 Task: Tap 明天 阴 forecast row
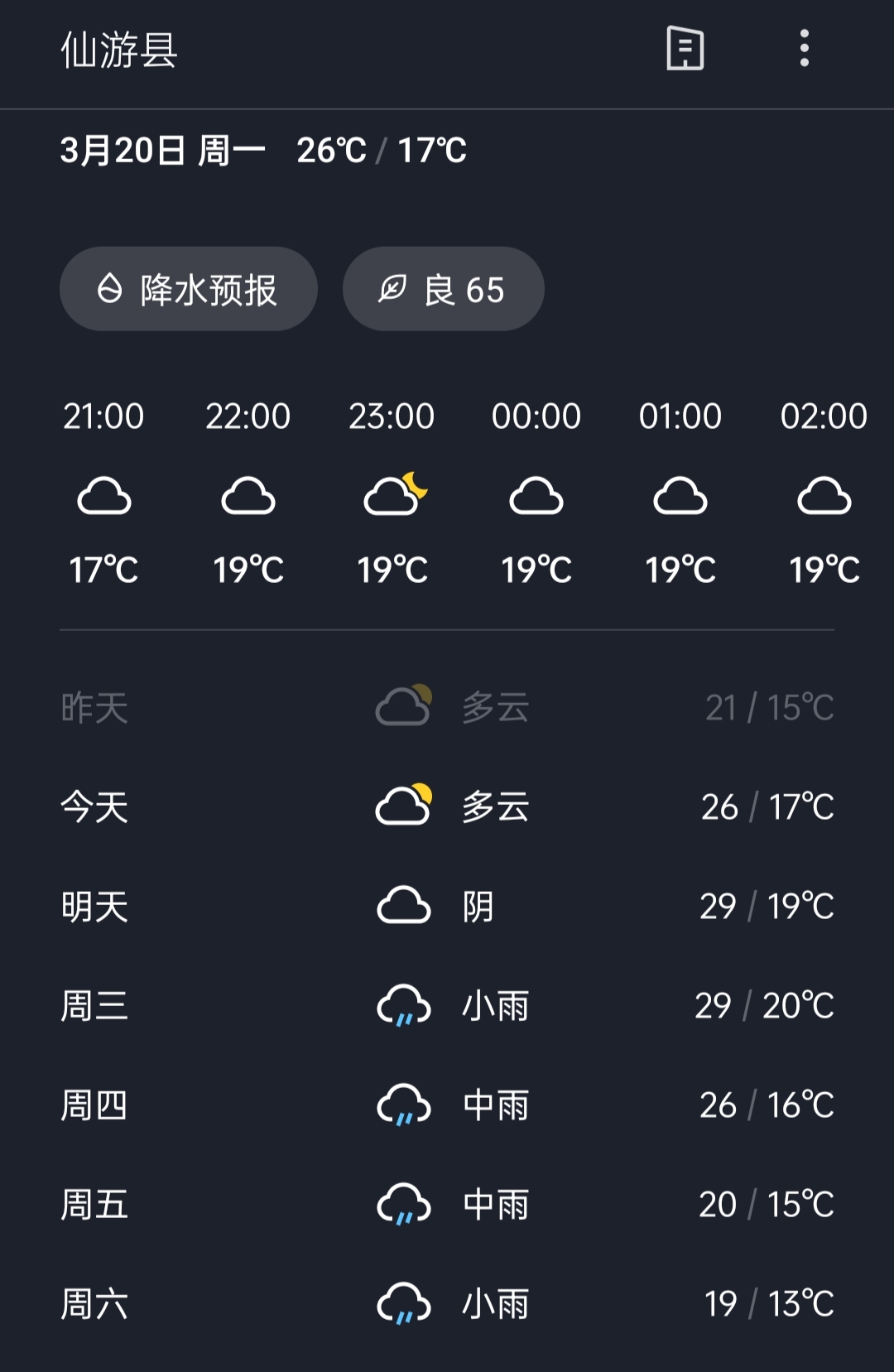(447, 907)
